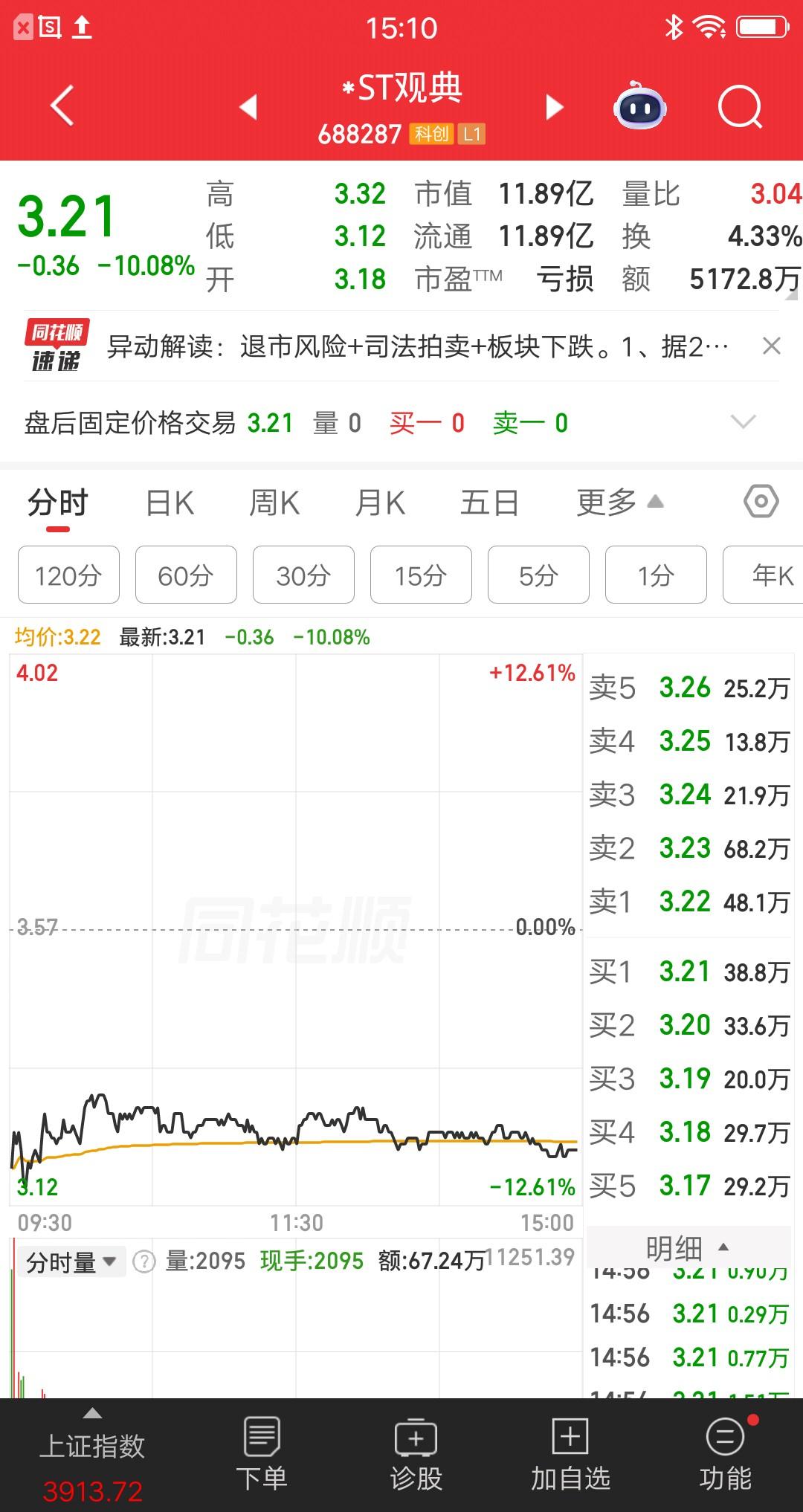The width and height of the screenshot is (803, 1512).
Task: Open the search icon
Action: tap(735, 106)
